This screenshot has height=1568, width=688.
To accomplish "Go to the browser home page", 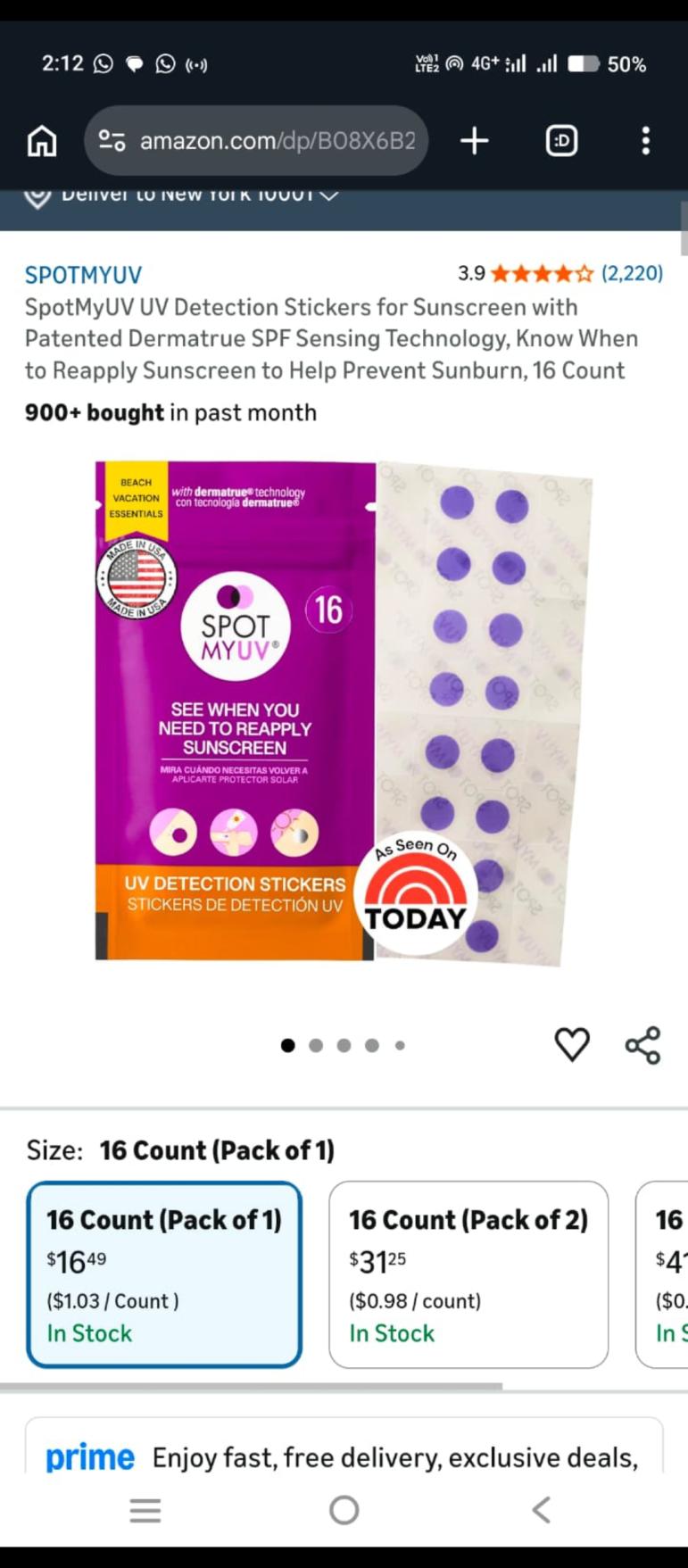I will [x=41, y=141].
